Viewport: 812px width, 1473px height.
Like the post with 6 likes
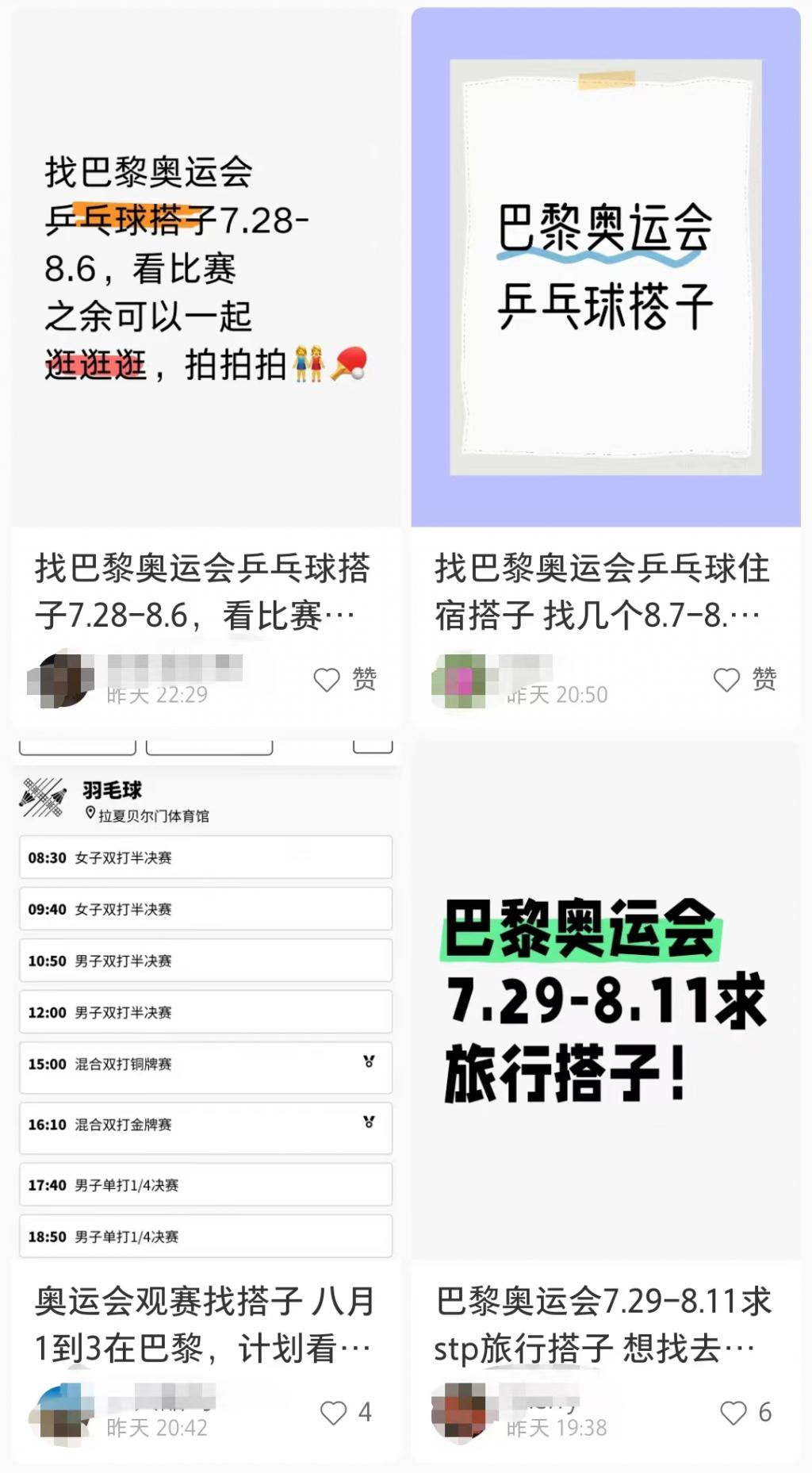(x=733, y=1413)
